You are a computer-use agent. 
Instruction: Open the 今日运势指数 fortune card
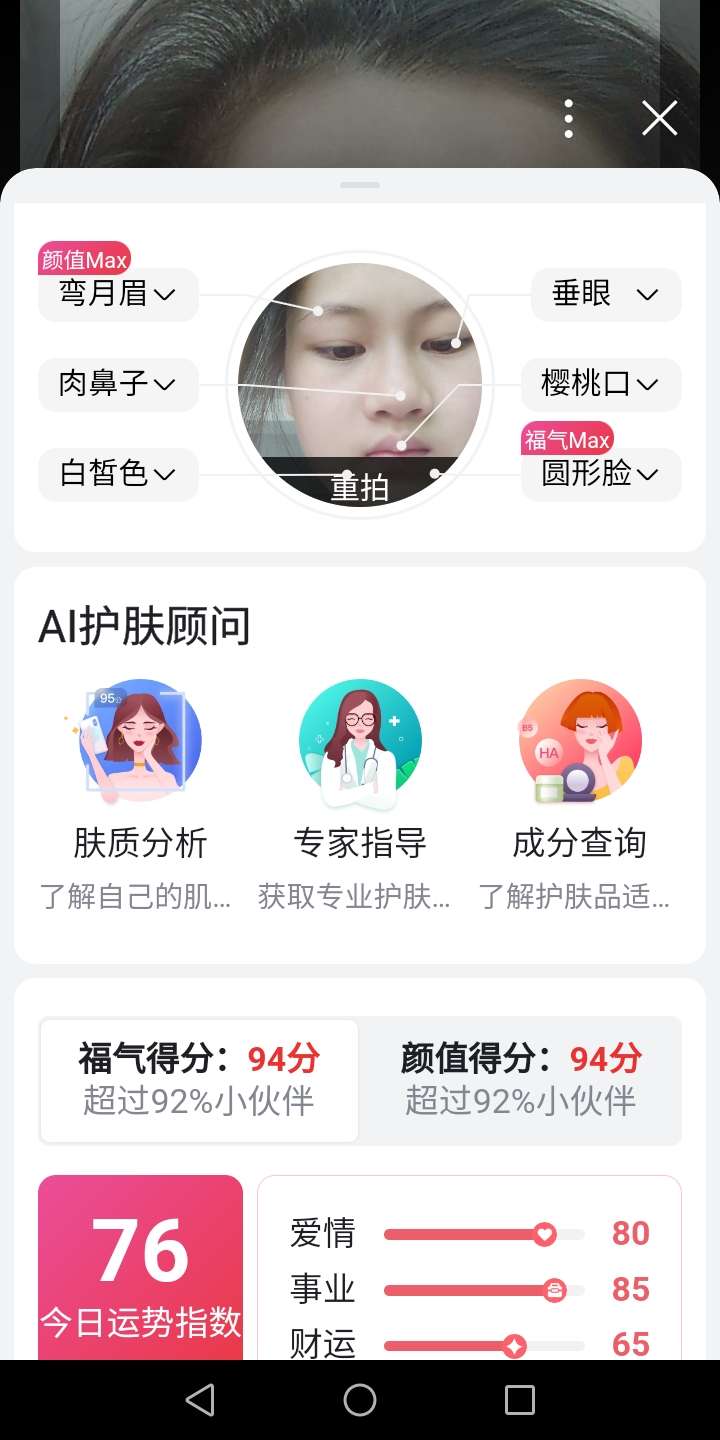pos(141,1267)
